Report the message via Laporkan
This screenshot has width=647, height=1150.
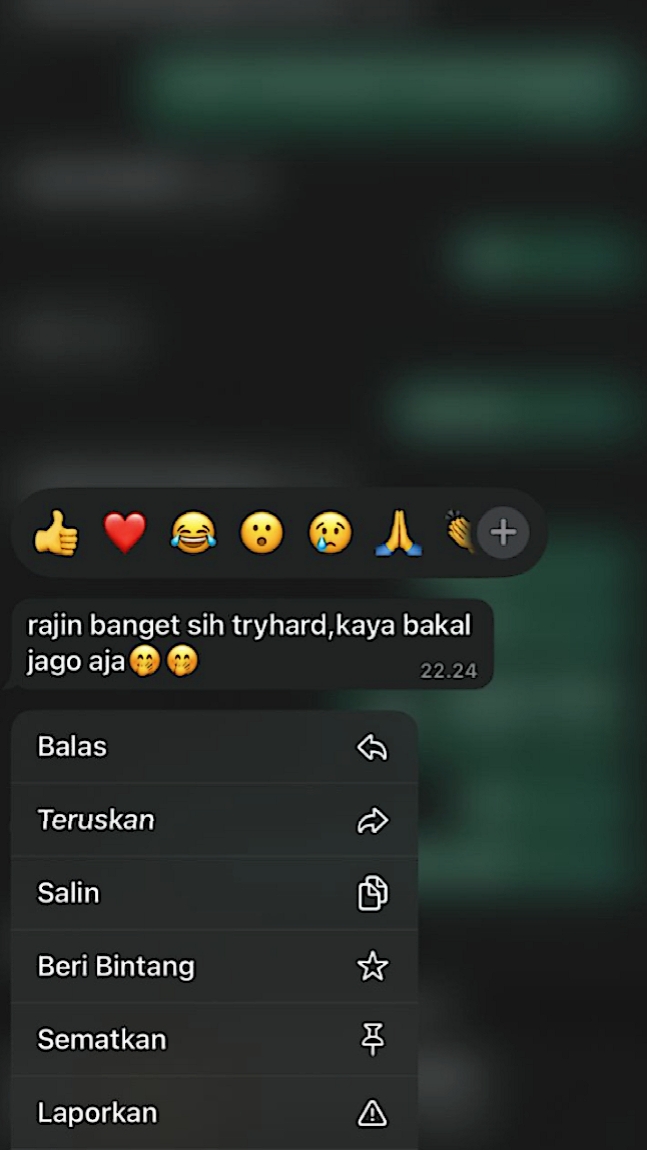coord(214,1113)
